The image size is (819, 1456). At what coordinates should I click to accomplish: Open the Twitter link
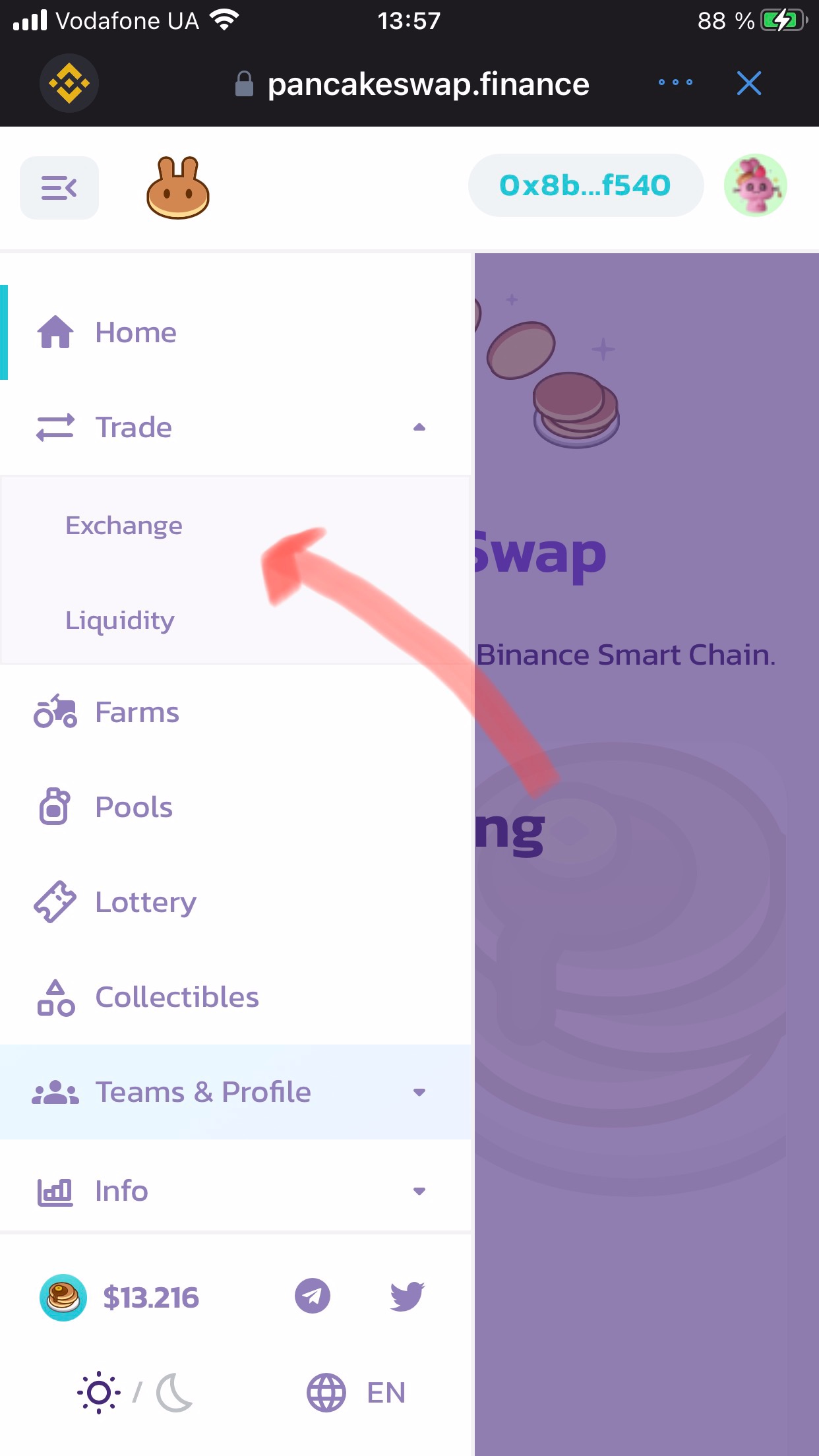coord(407,1296)
